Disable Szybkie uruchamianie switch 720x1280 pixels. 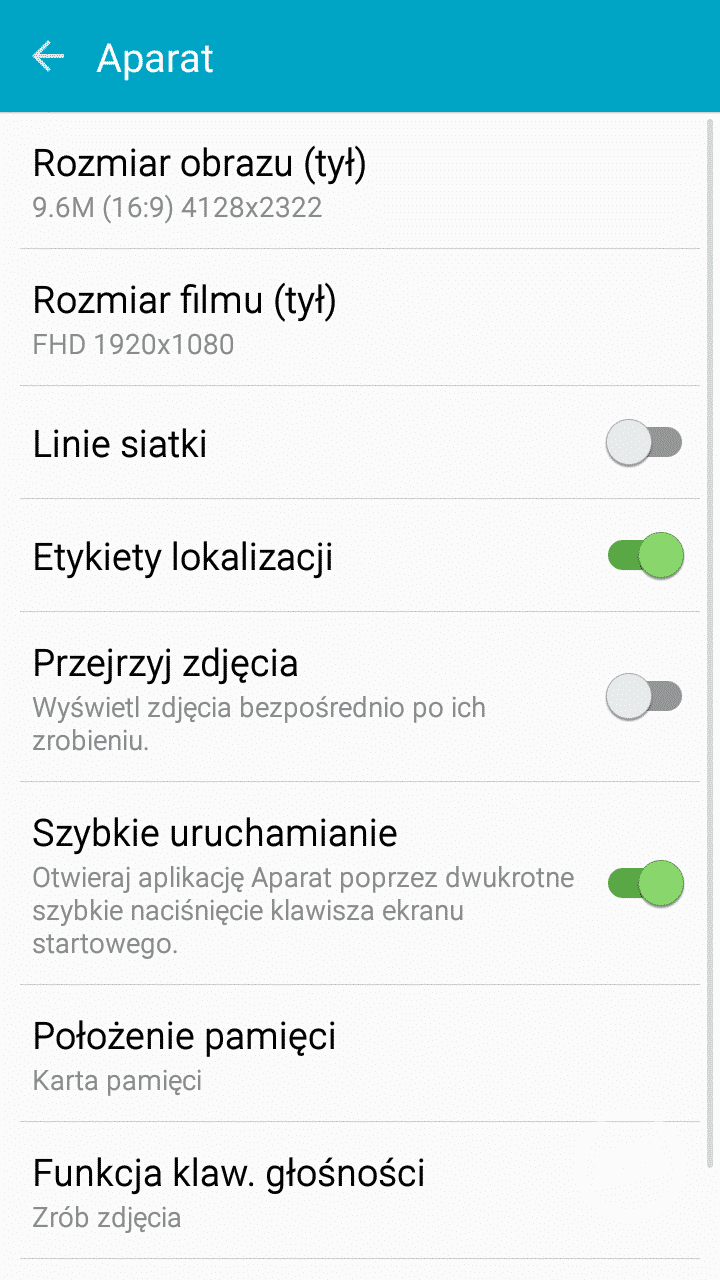pyautogui.click(x=645, y=883)
